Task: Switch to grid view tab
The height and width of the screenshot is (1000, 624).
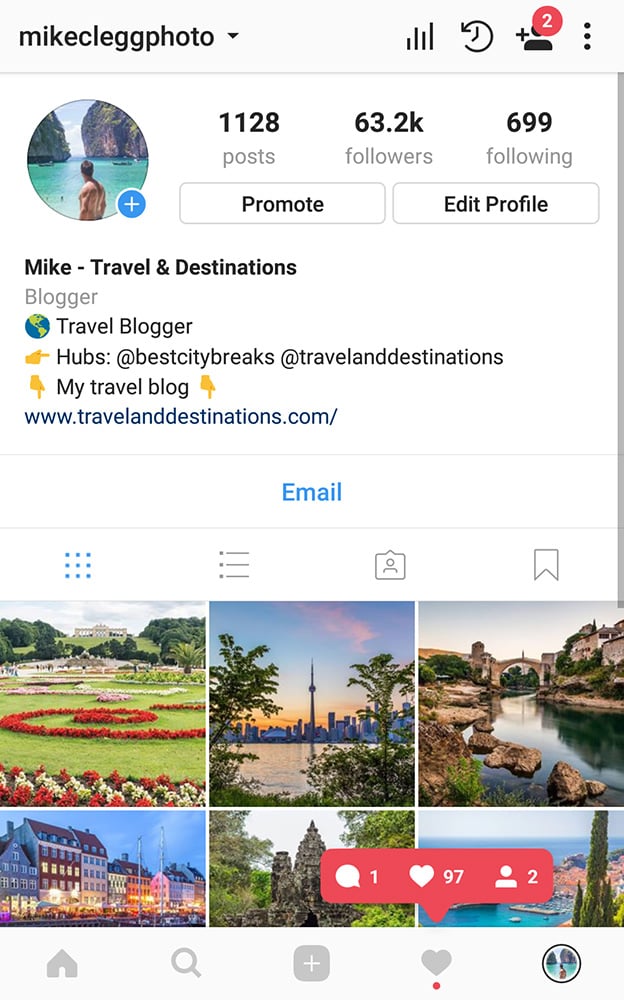Action: [x=78, y=565]
